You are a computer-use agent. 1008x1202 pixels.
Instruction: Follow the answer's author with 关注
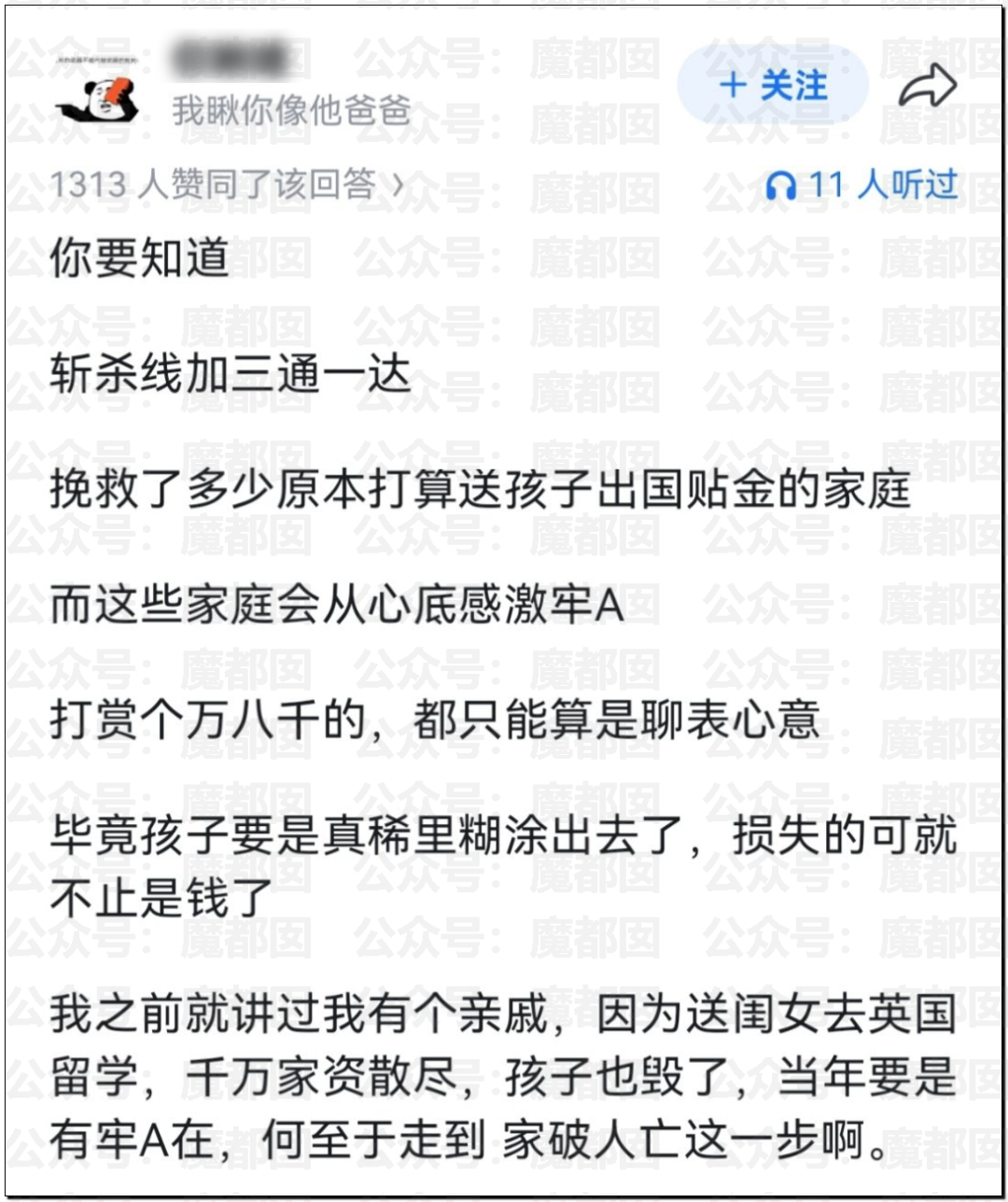pos(773,86)
